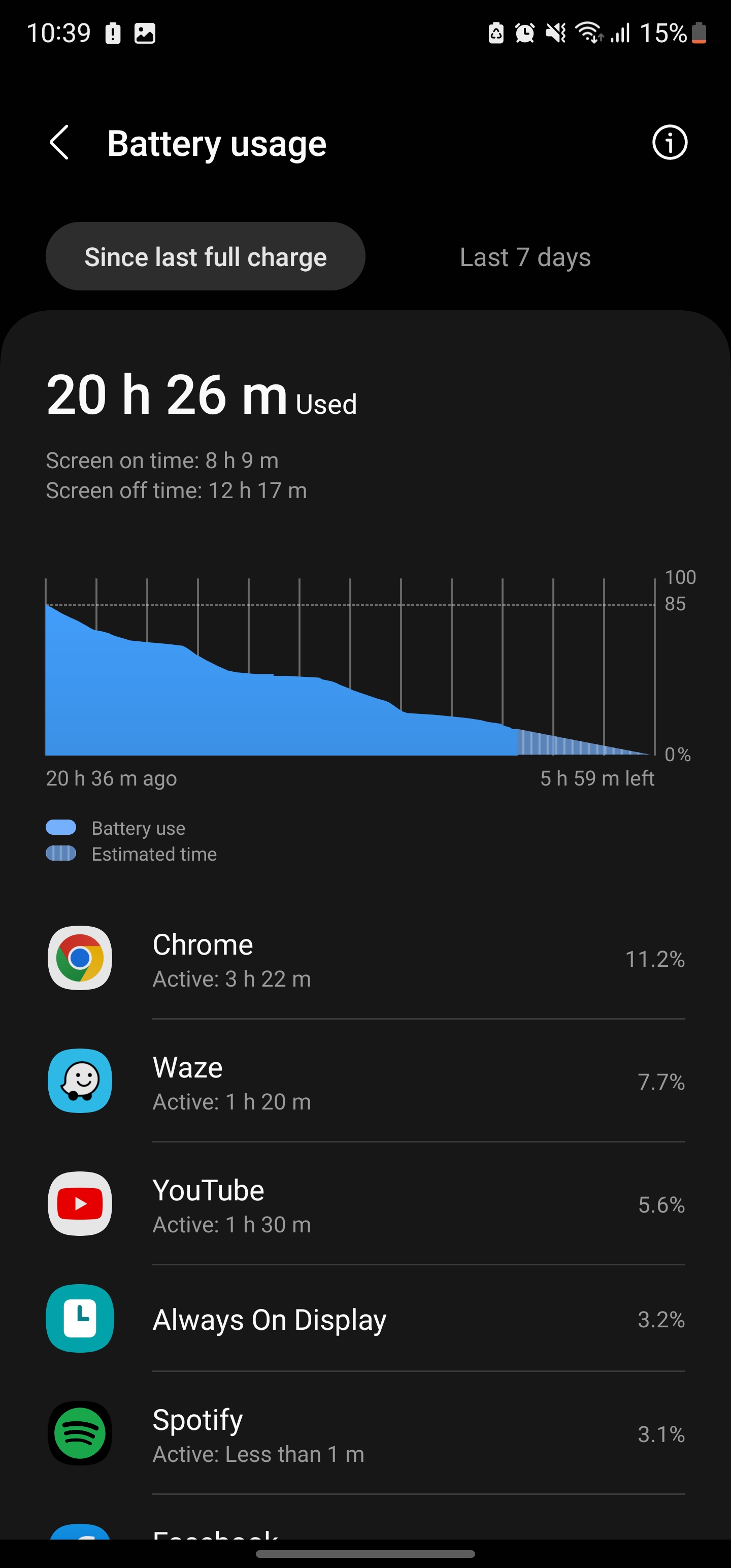Image resolution: width=731 pixels, height=1568 pixels.
Task: Select the Since last full charge tab
Action: pyautogui.click(x=206, y=257)
